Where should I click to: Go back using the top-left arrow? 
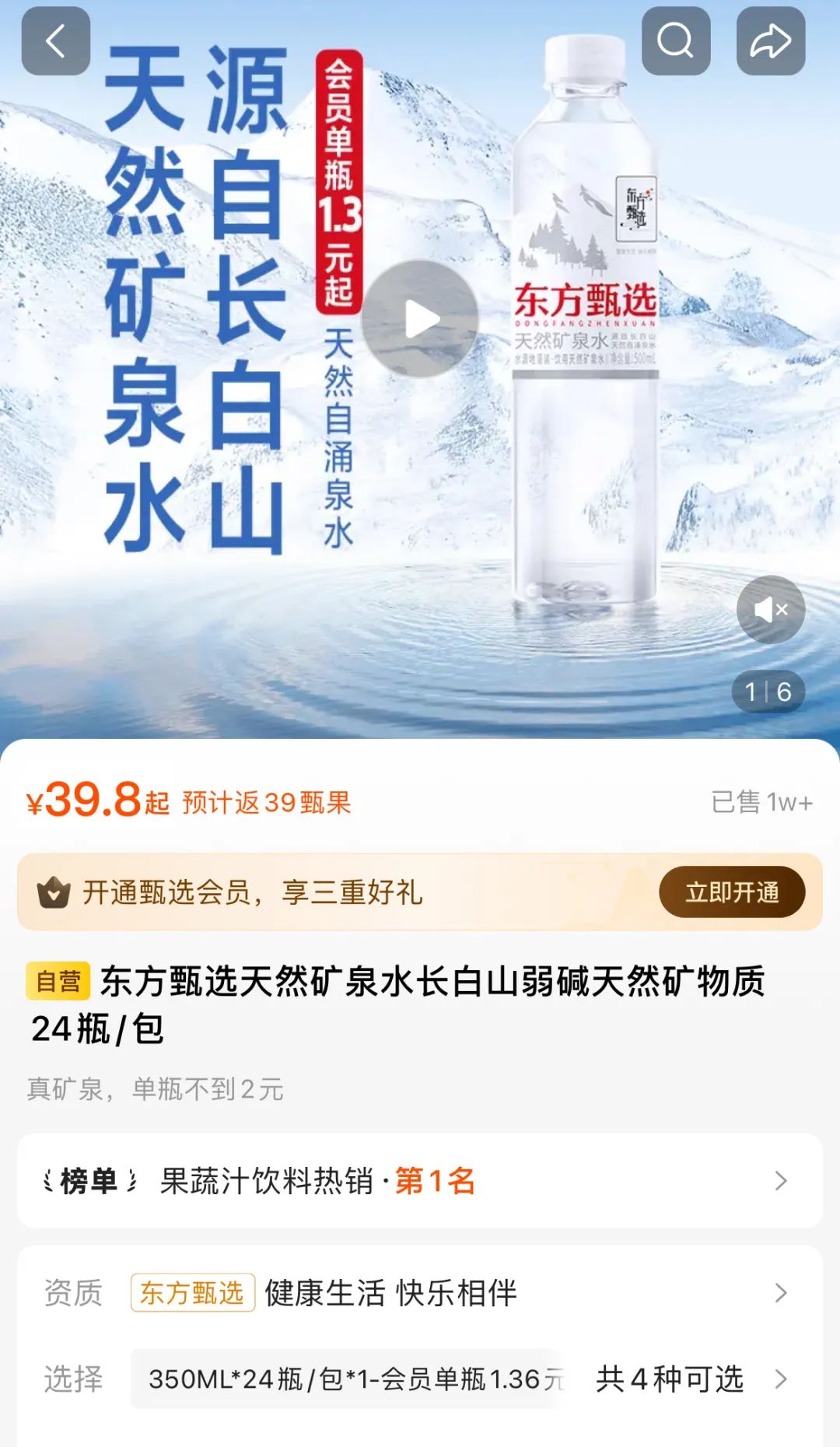(x=55, y=41)
